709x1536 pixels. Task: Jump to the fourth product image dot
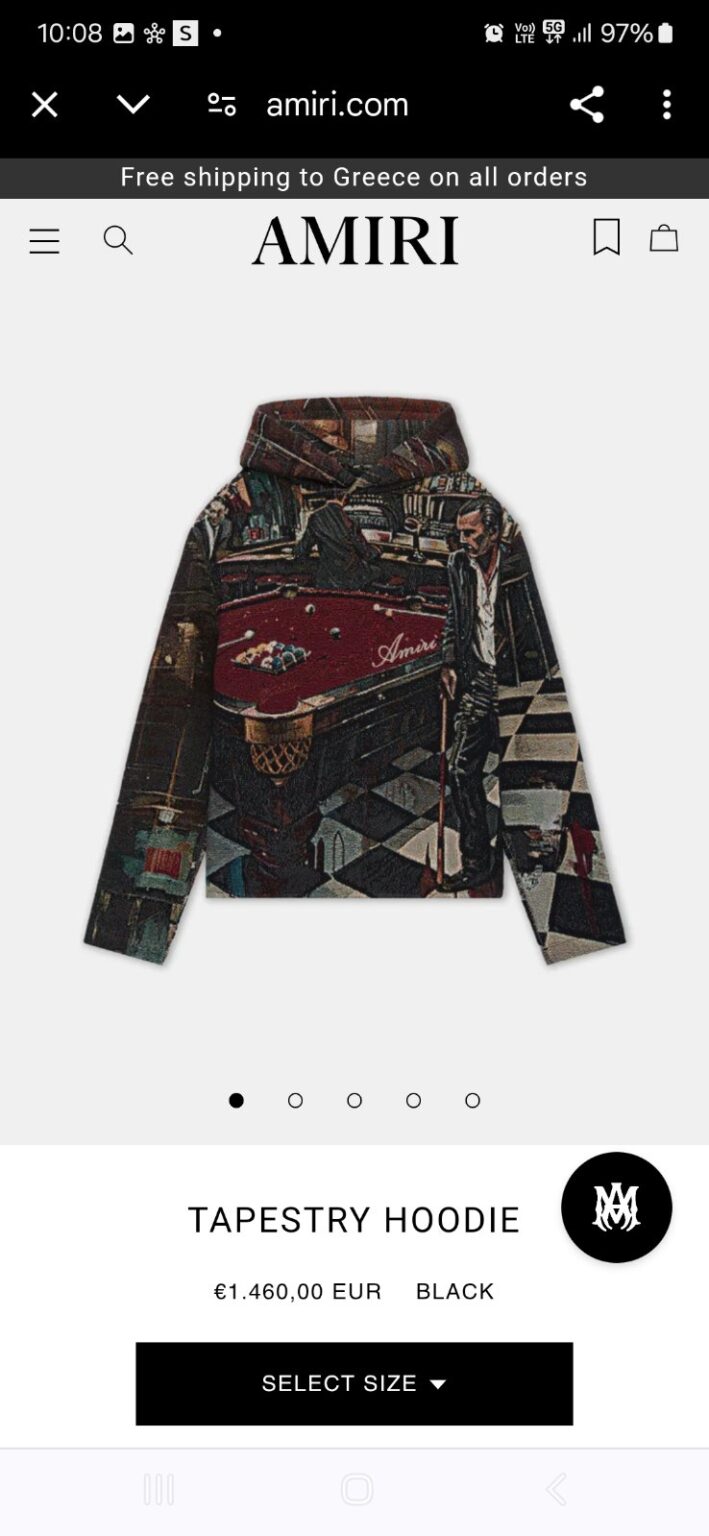click(413, 1100)
